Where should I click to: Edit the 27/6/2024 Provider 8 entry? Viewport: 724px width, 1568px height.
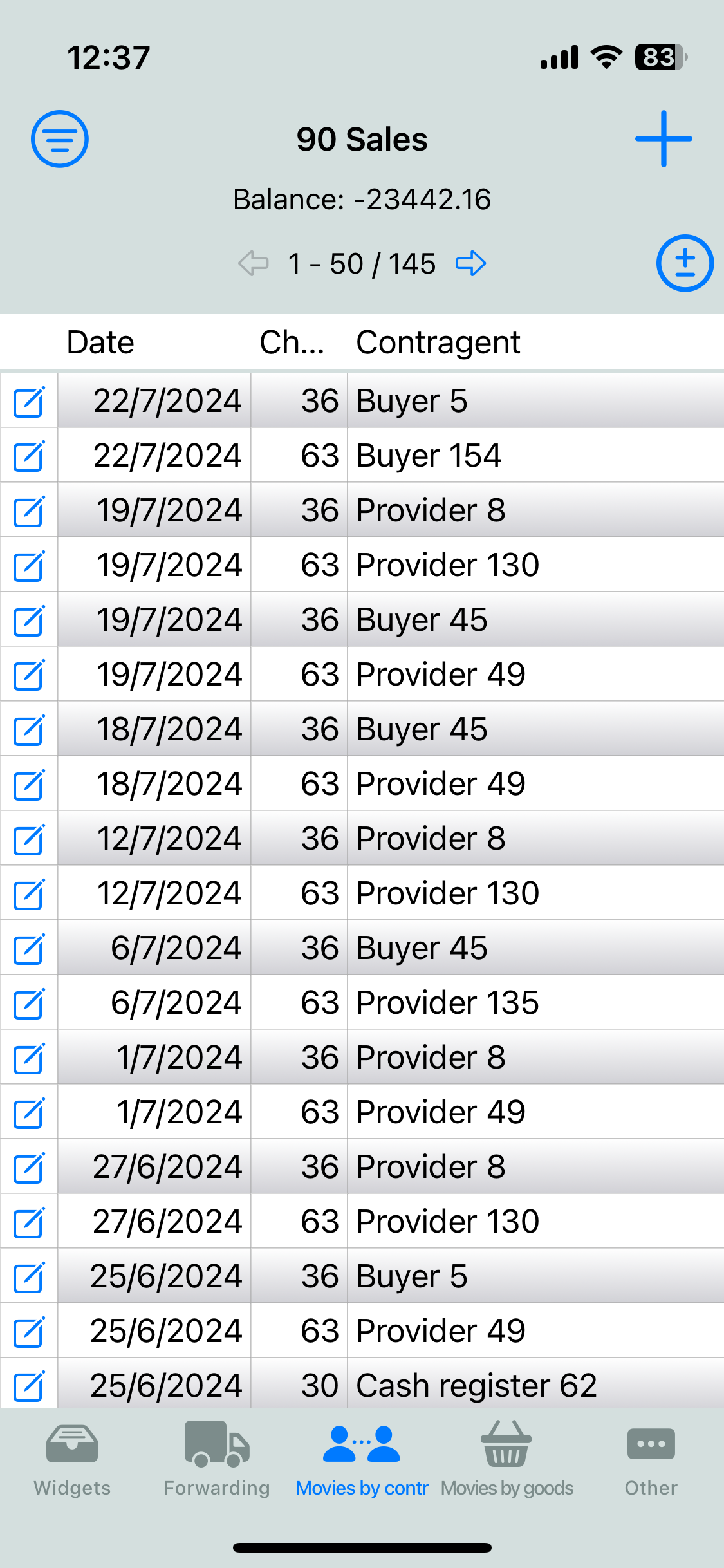click(x=29, y=1168)
